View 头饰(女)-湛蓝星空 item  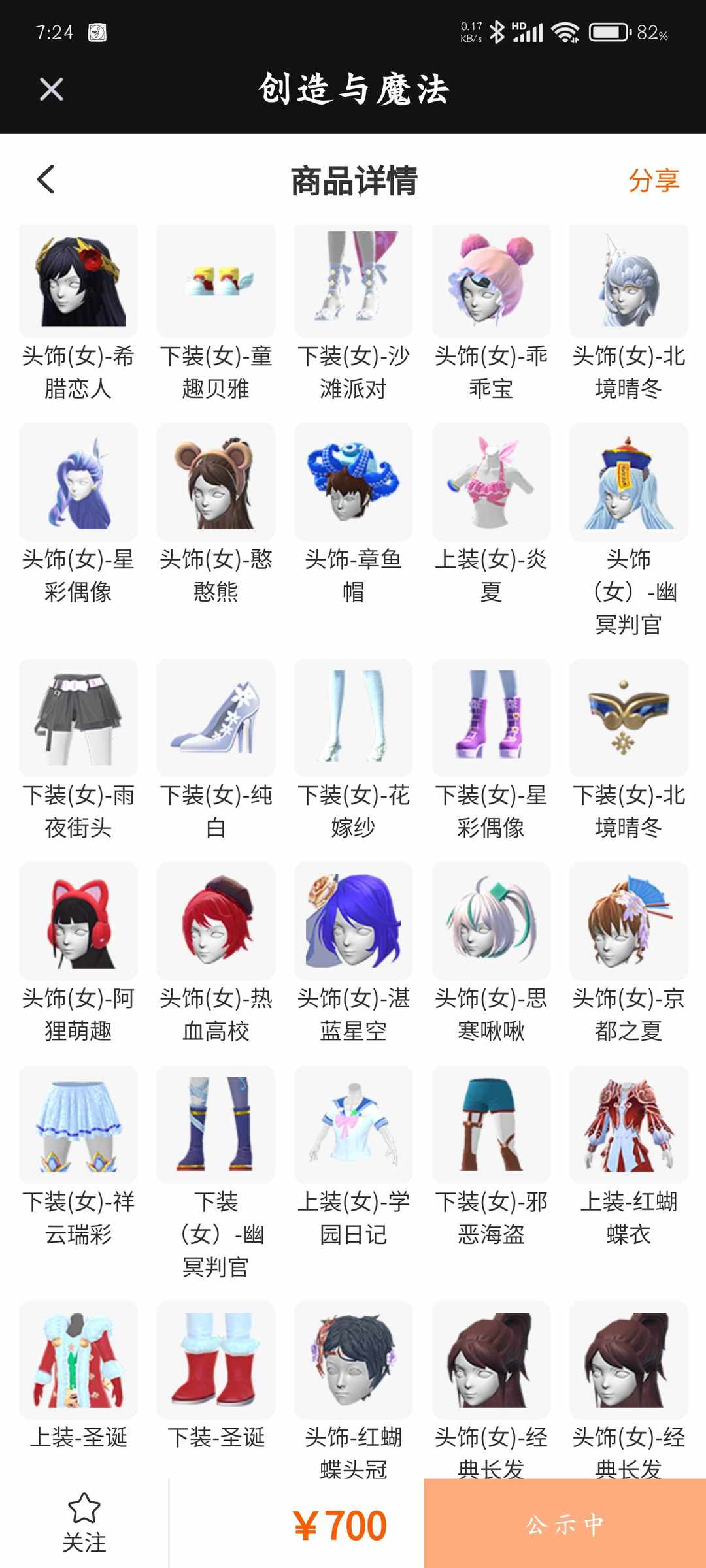tap(353, 921)
